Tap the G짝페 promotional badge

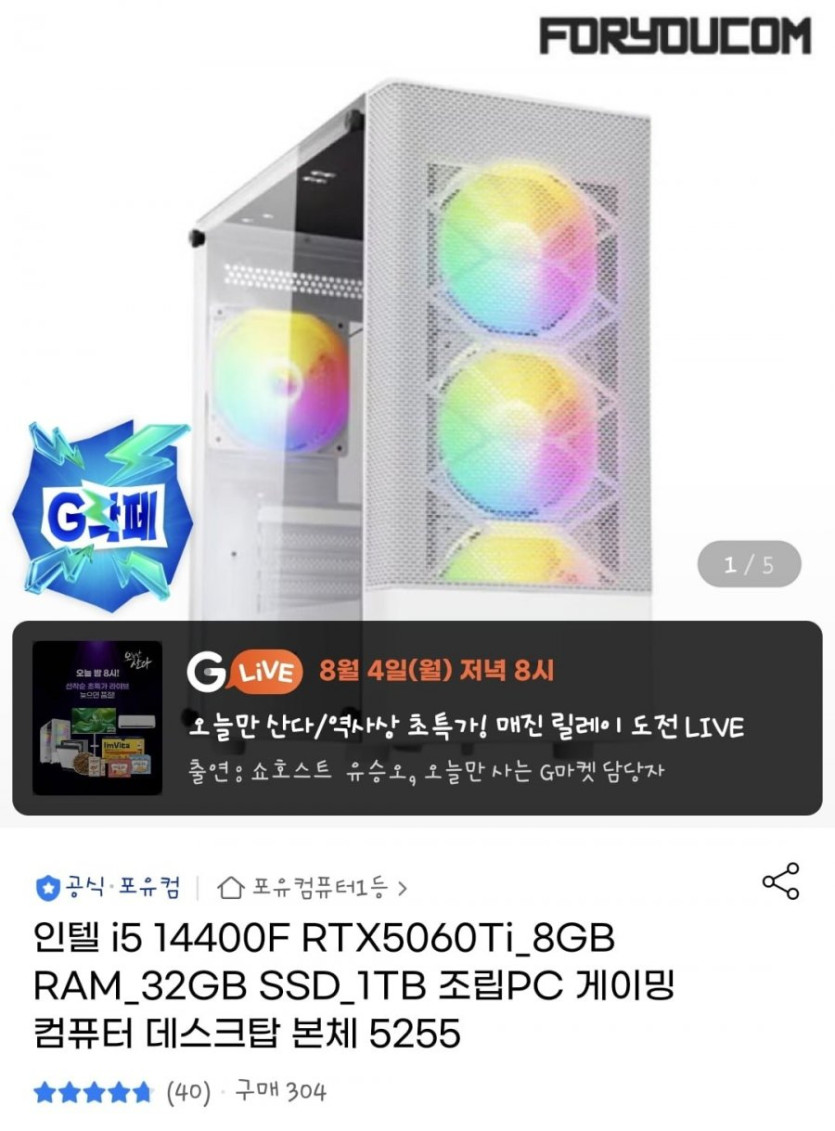[105, 495]
